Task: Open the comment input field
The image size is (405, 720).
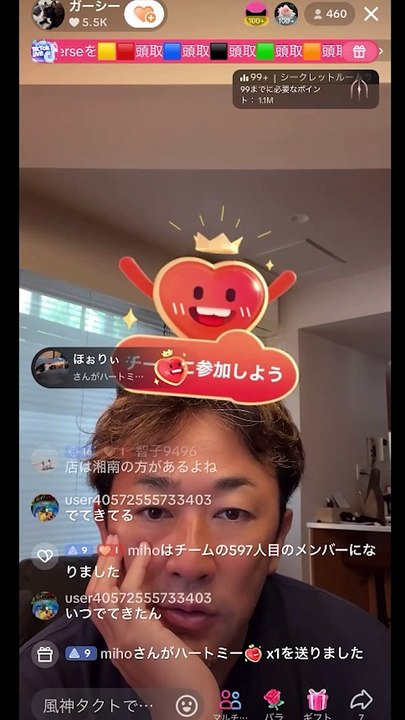Action: [103, 706]
